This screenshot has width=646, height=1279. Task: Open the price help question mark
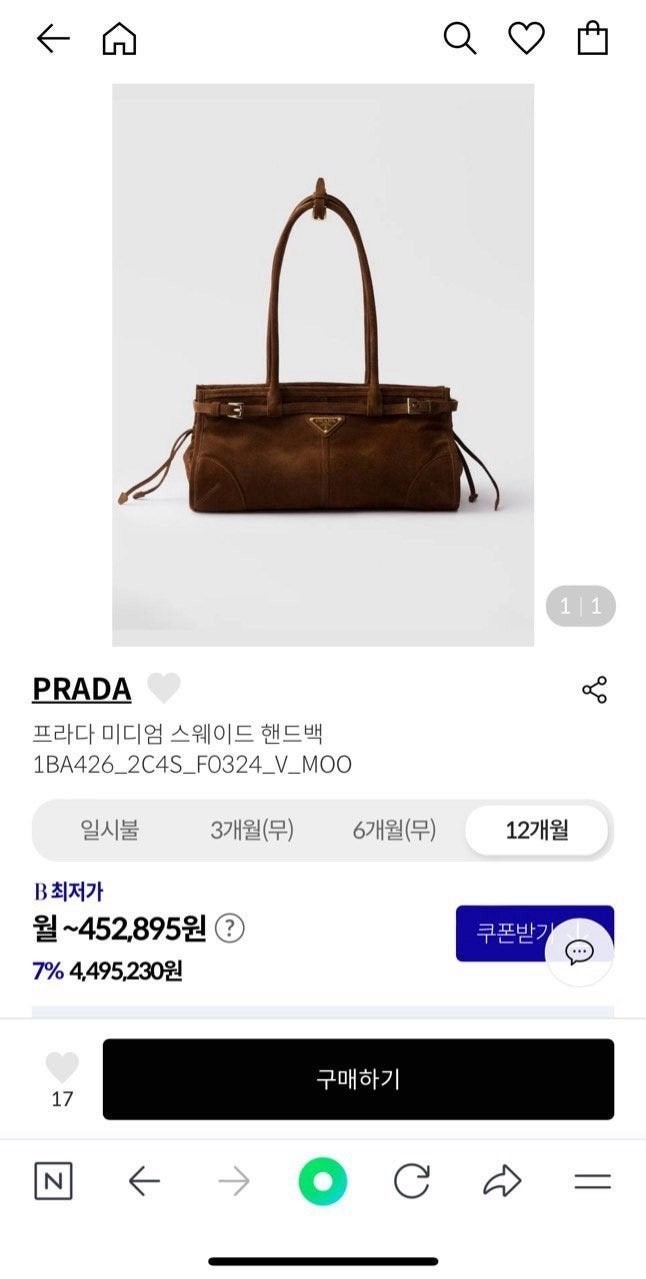pyautogui.click(x=230, y=929)
